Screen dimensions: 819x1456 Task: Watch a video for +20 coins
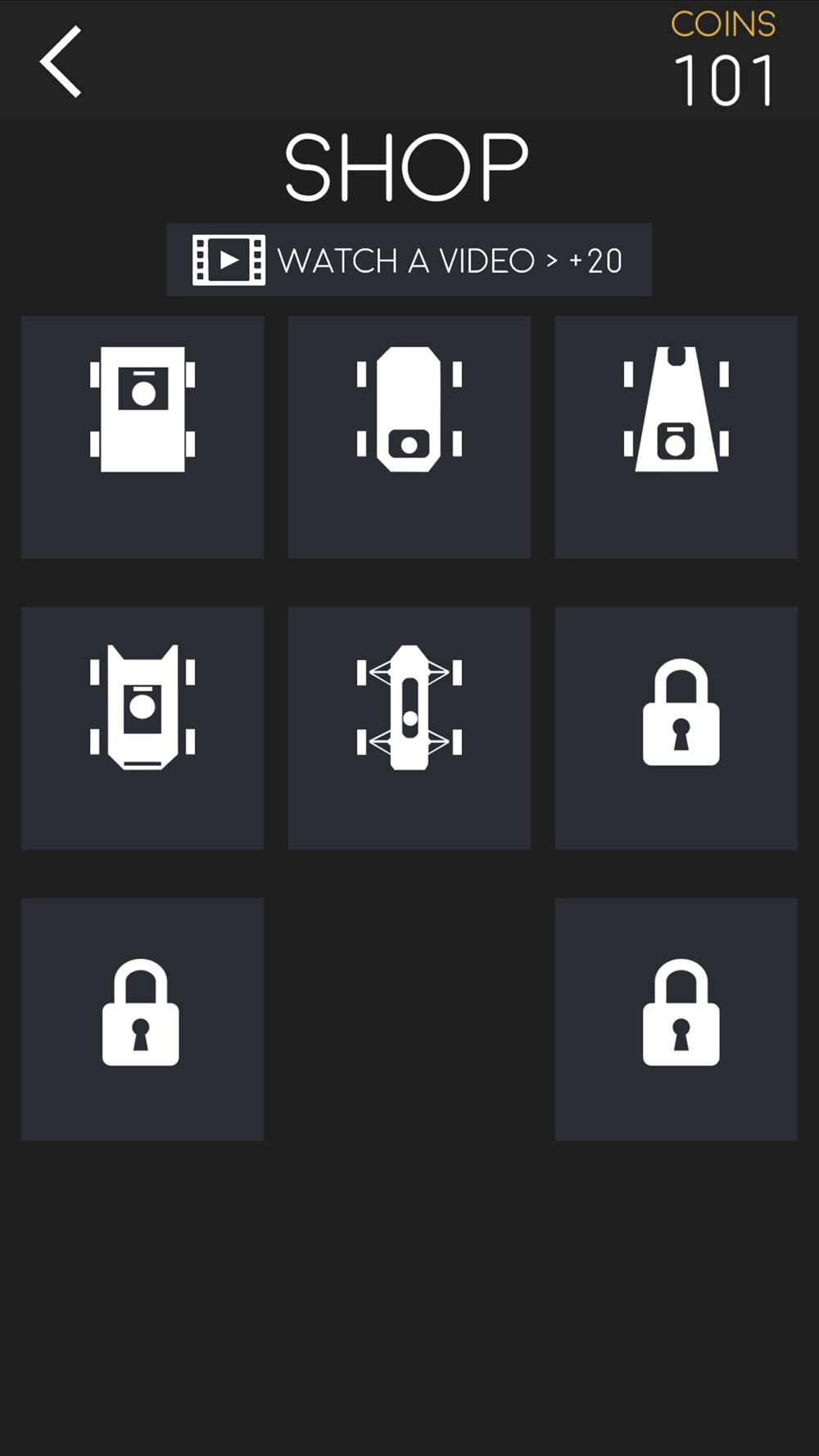[x=409, y=260]
